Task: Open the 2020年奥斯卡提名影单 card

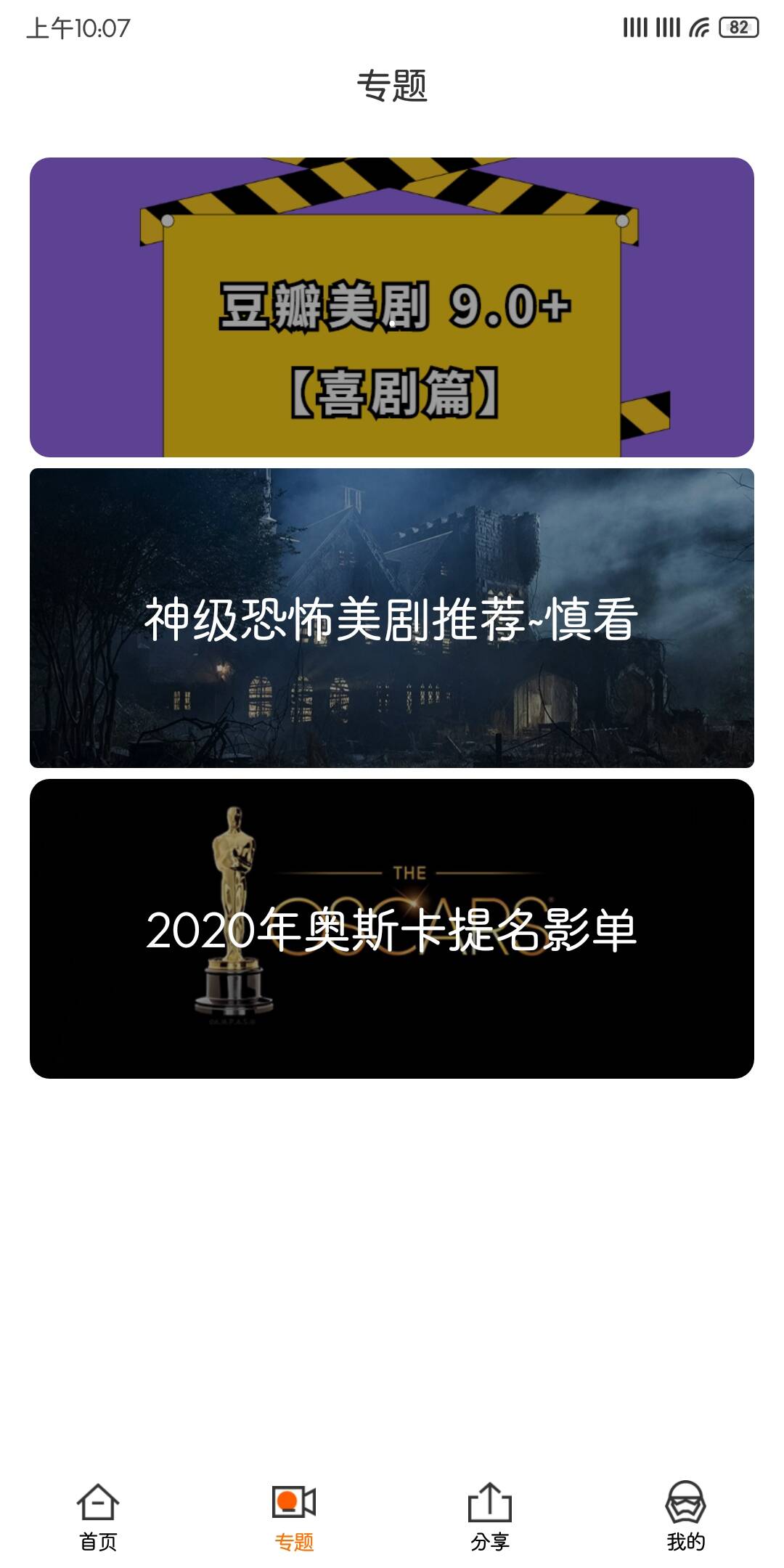Action: point(392,928)
